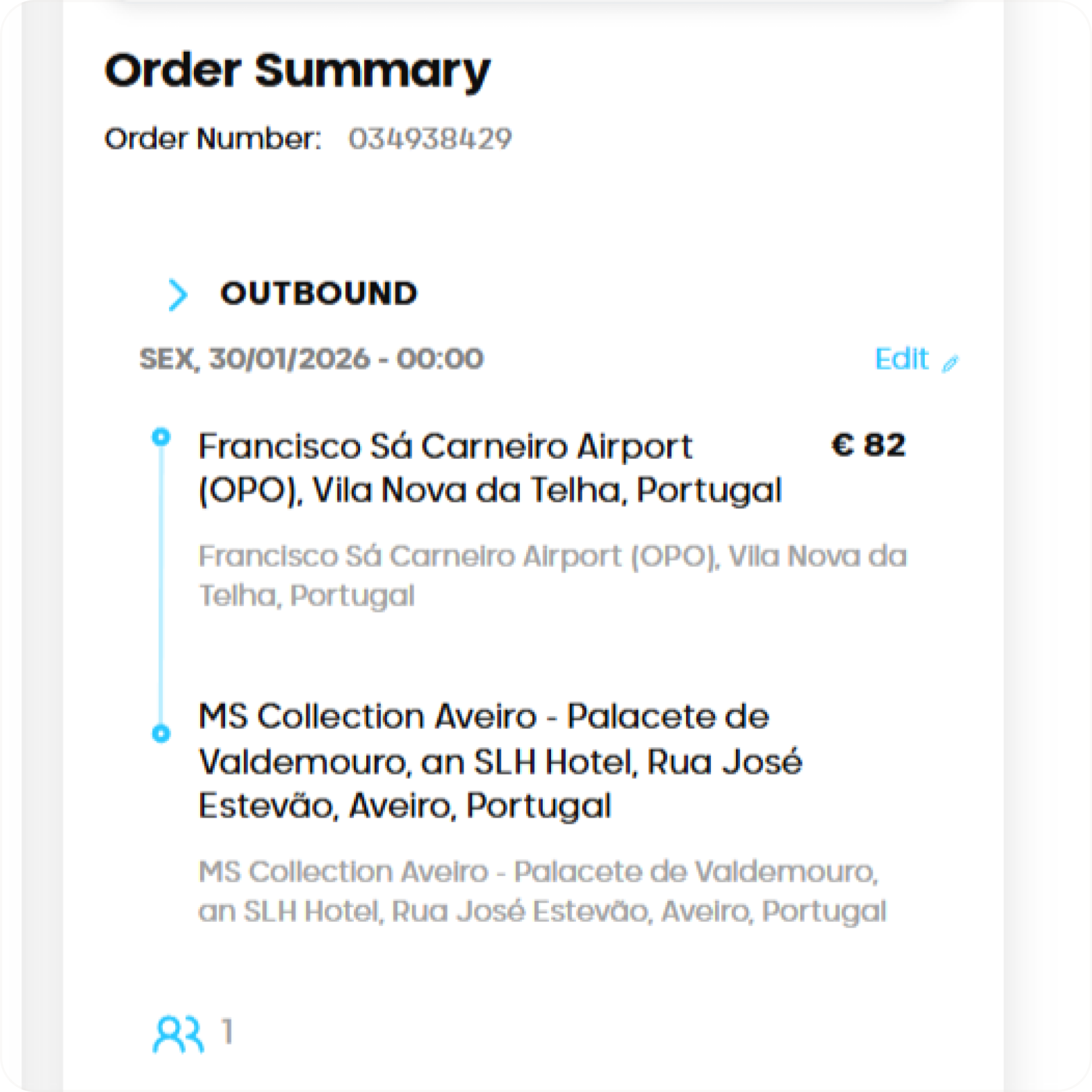
Task: Edit the outbound trip details
Action: [915, 359]
